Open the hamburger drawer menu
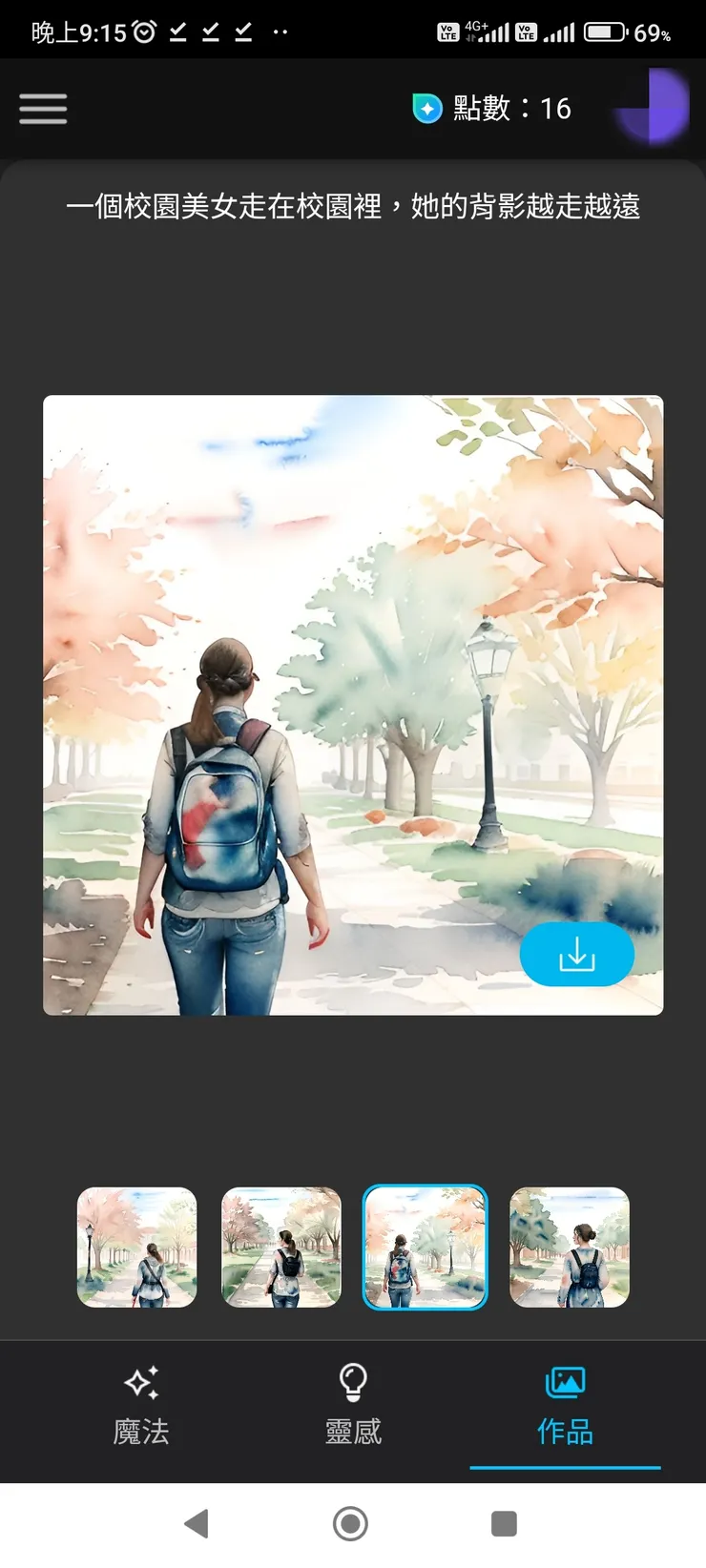Screen dimensions: 706x1568 43,109
